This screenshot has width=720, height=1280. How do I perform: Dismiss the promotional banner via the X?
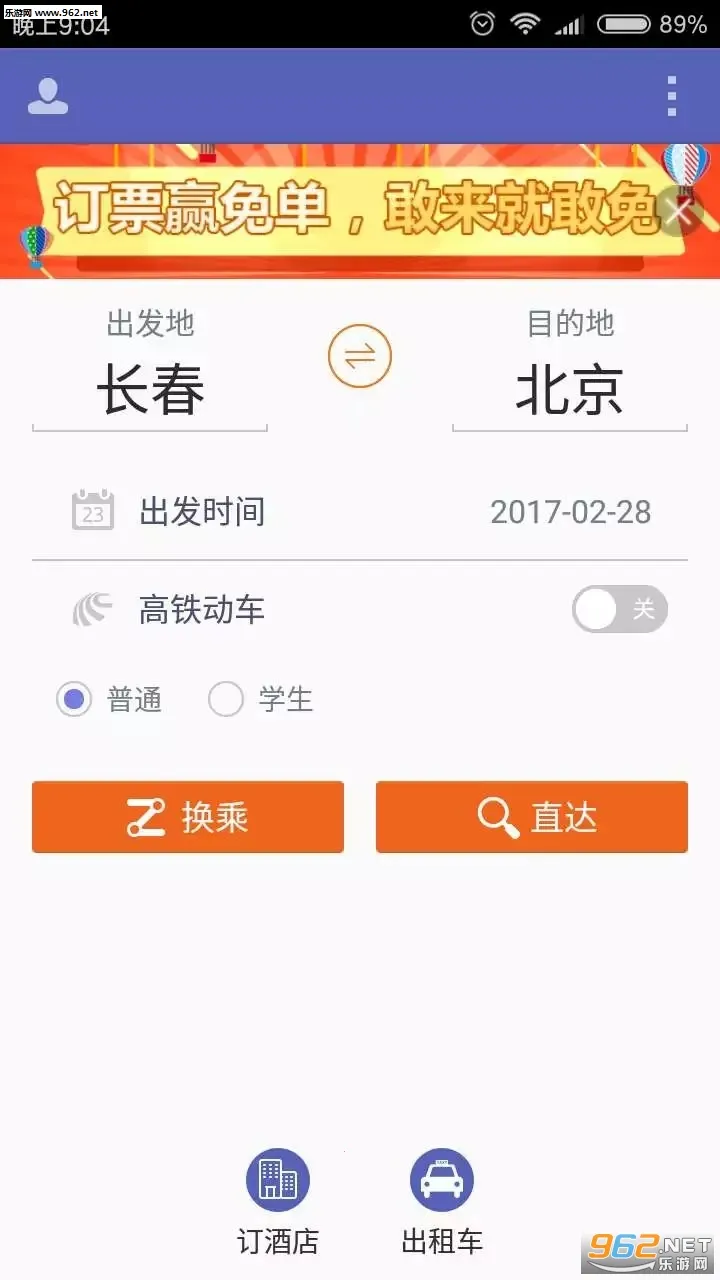(x=679, y=211)
